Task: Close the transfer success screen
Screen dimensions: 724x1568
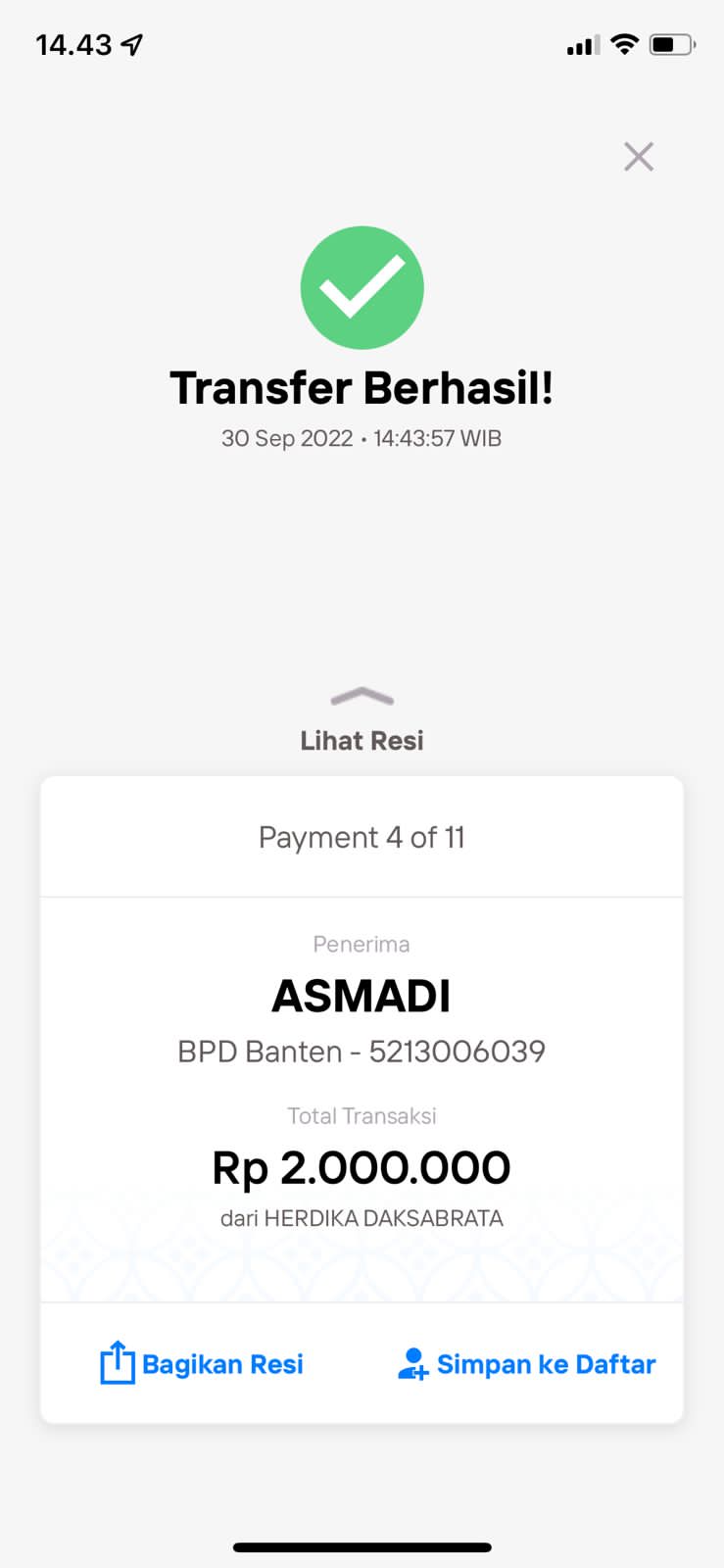Action: click(639, 157)
